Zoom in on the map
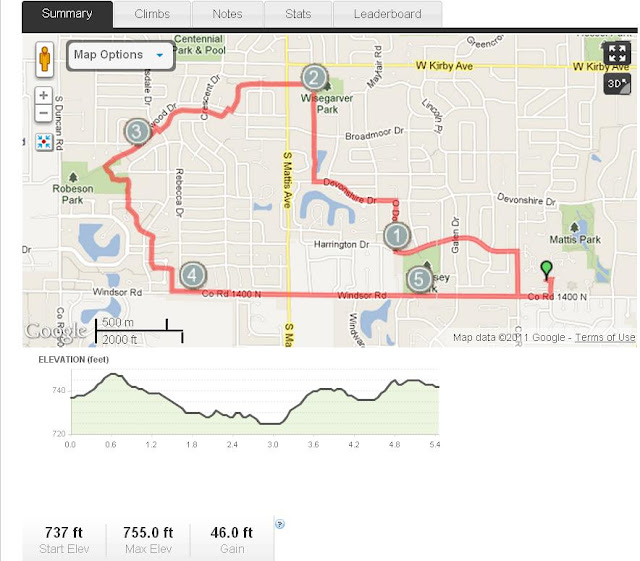This screenshot has height=561, width=640. point(44,97)
